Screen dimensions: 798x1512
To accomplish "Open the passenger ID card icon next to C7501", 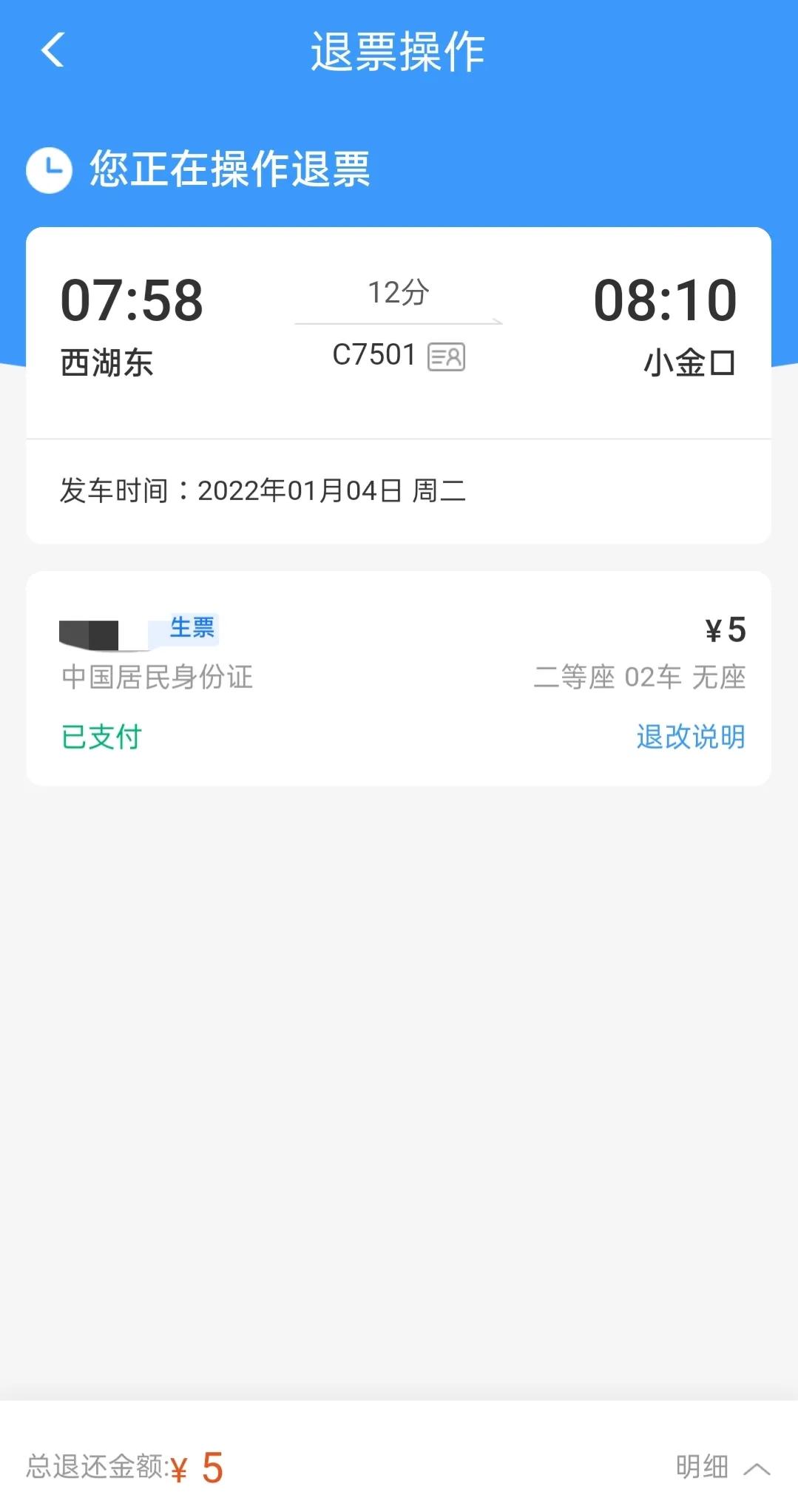I will (x=447, y=357).
